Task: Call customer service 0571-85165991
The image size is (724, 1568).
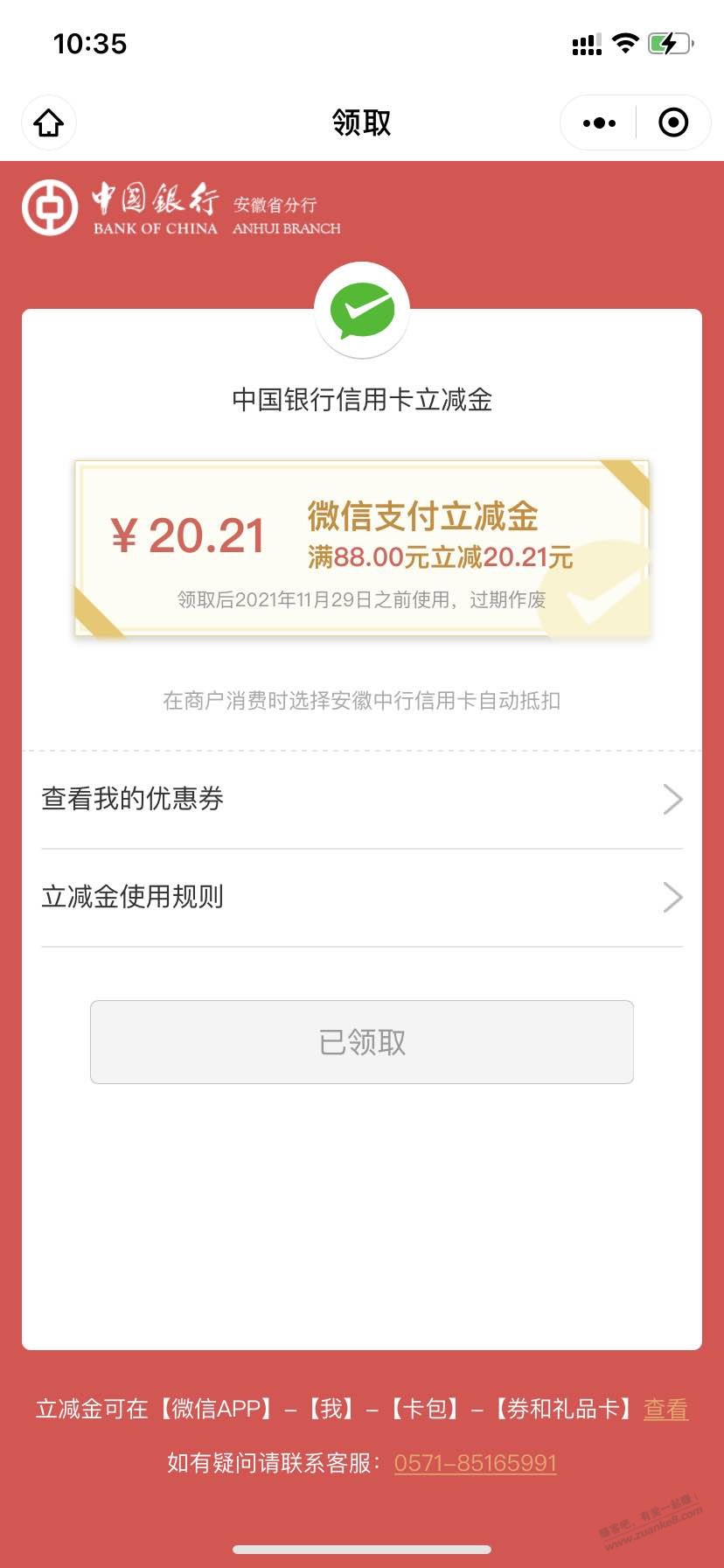Action: (x=475, y=1463)
